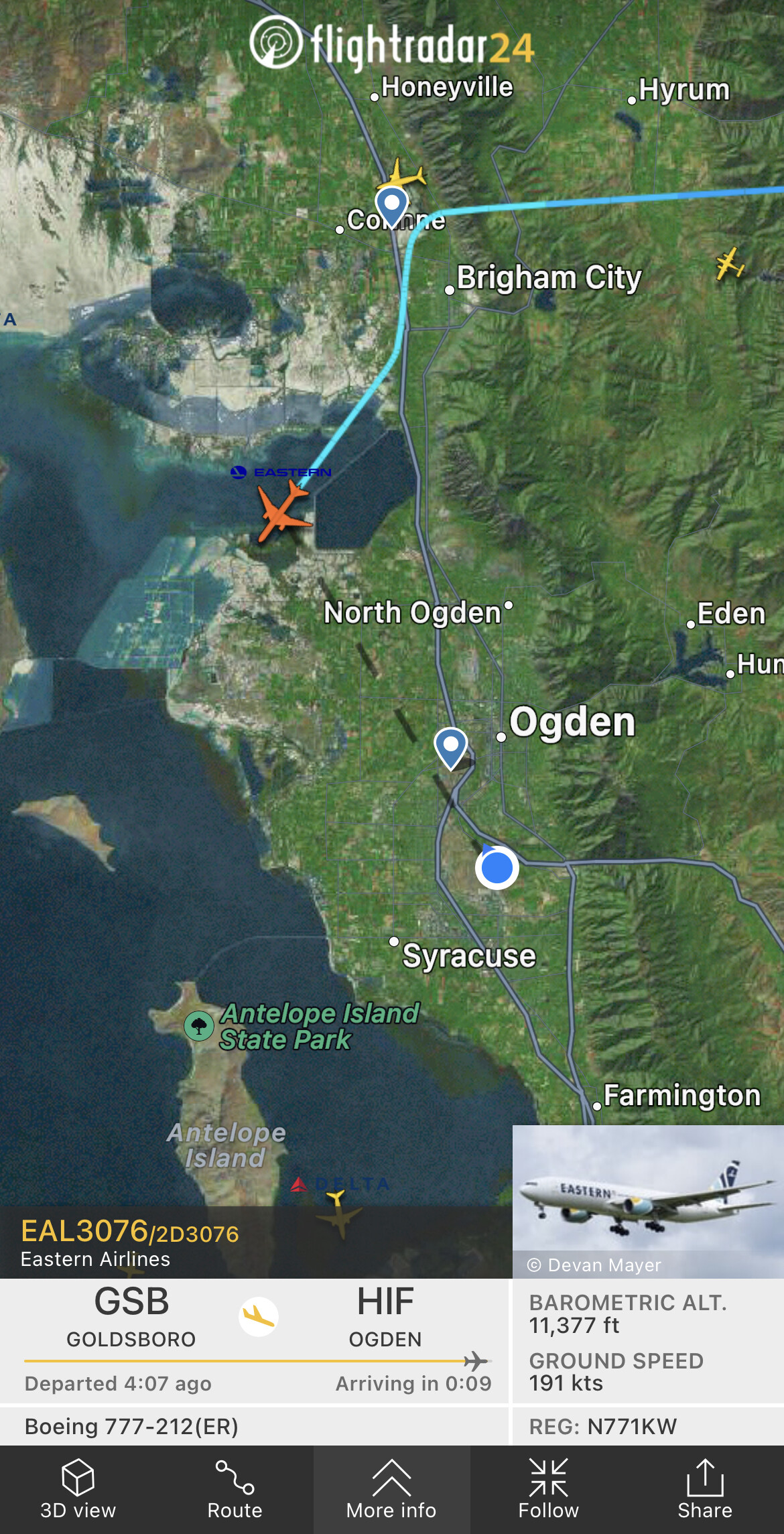Show the flight route
Screen dimensions: 784x1534
tap(235, 1489)
